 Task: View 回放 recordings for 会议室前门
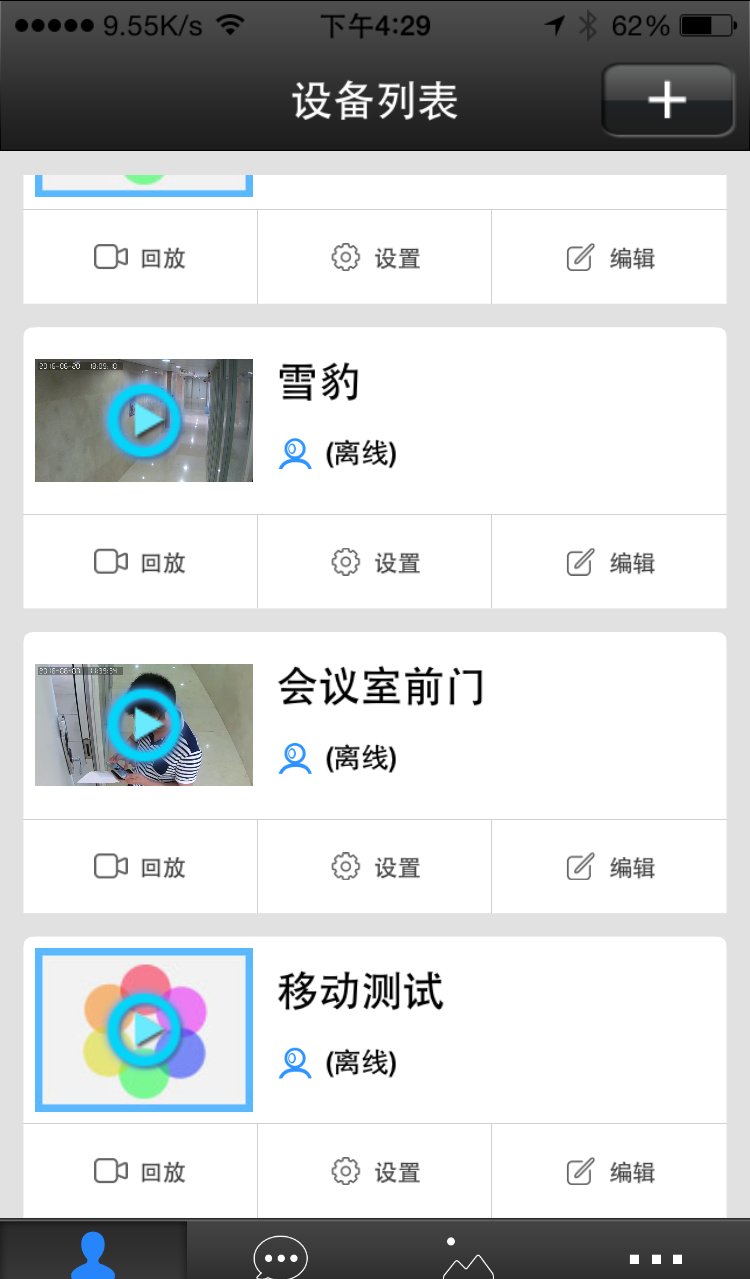tap(140, 867)
